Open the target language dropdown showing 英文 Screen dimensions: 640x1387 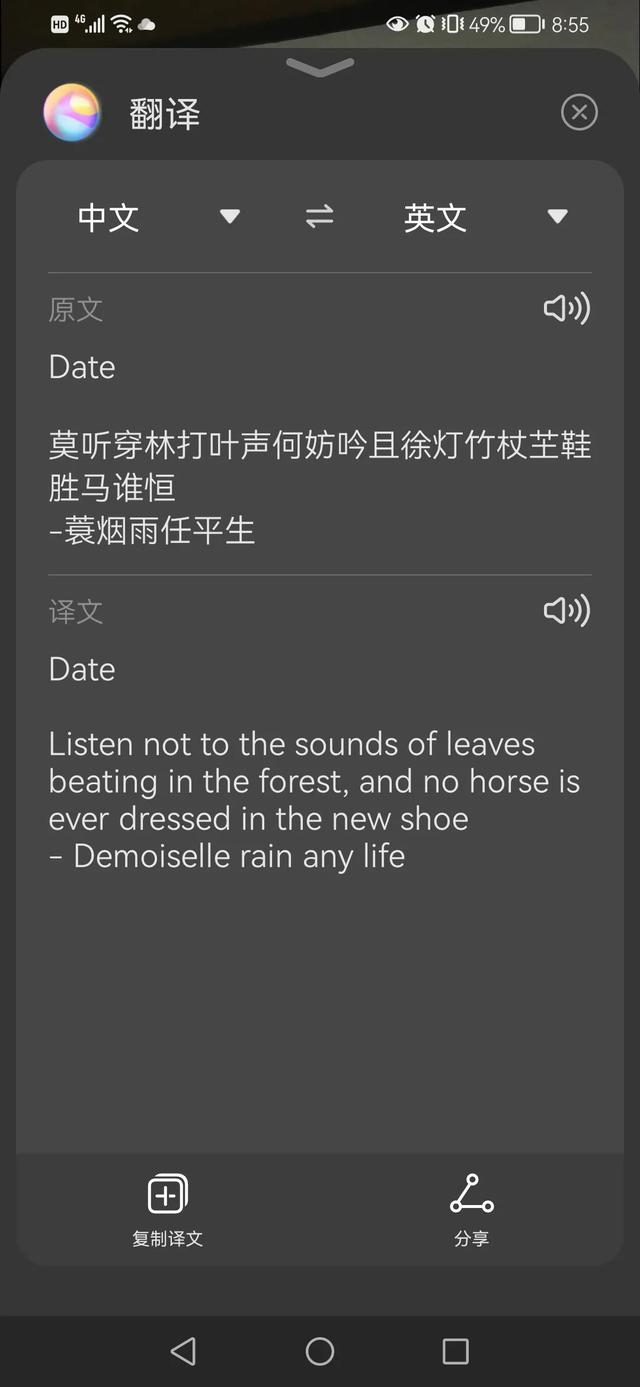point(486,217)
